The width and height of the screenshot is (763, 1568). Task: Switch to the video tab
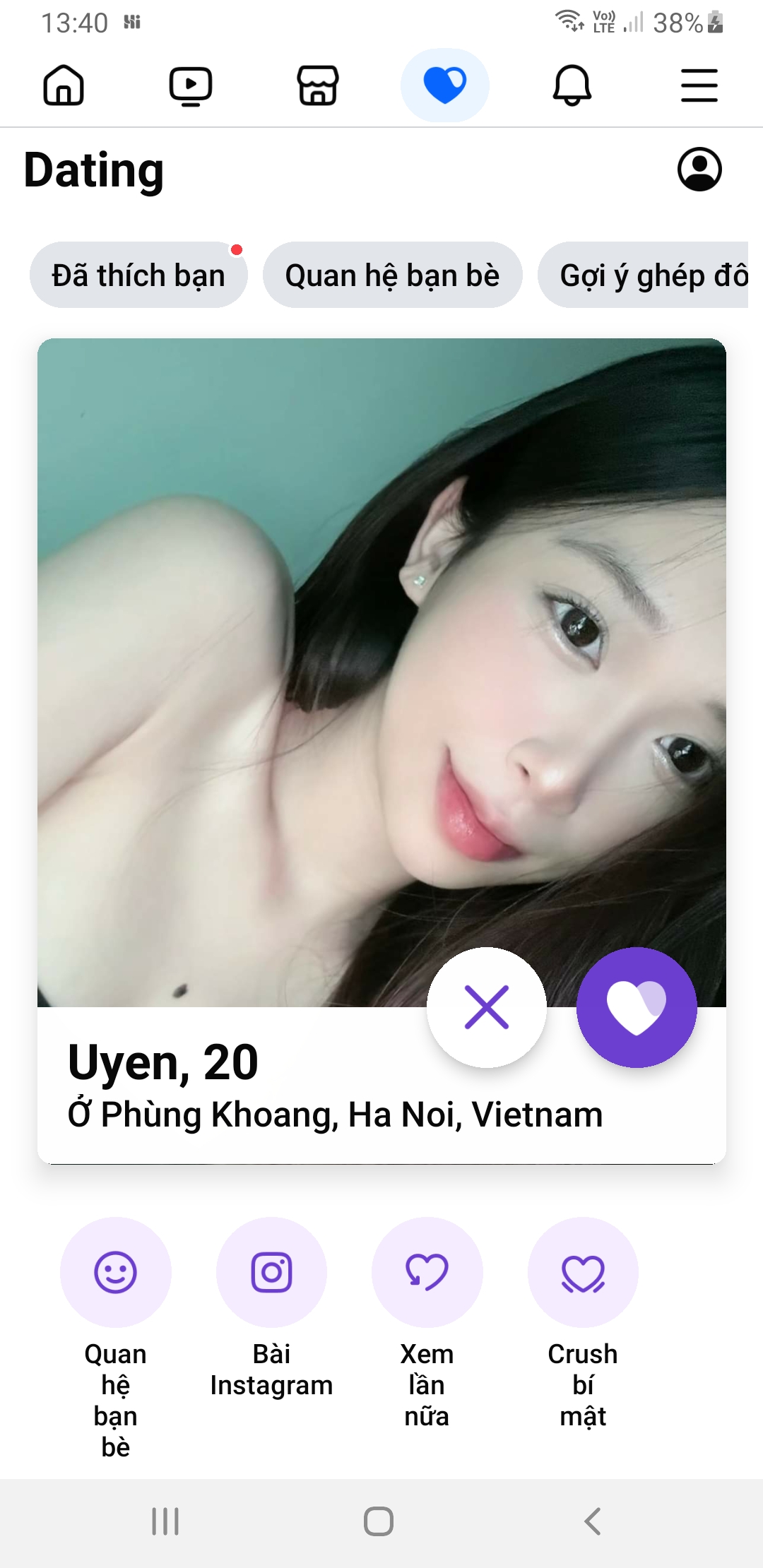point(191,85)
